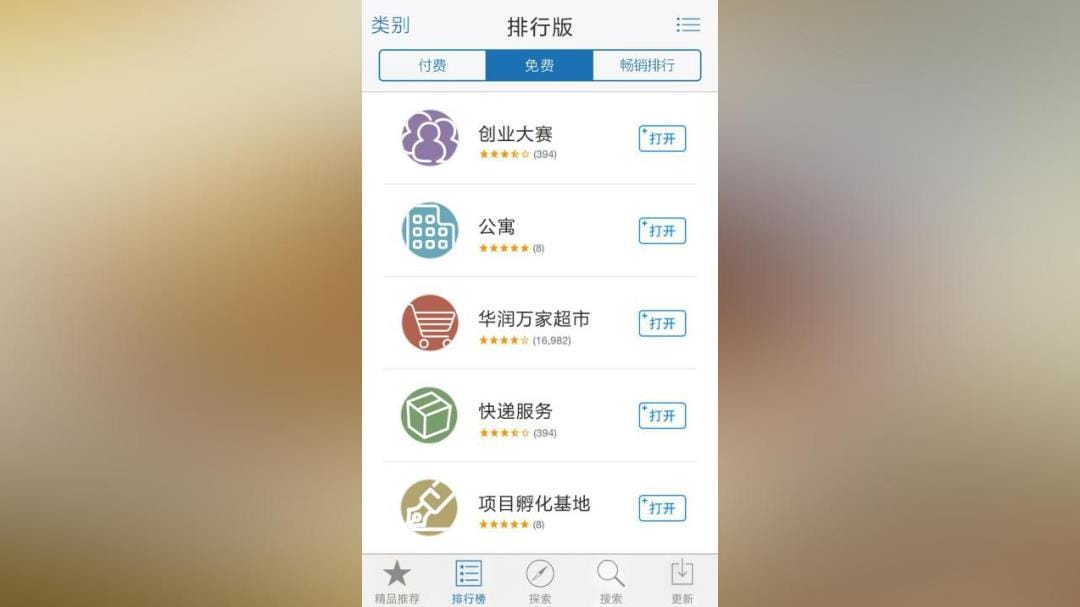Tap 打开 next to 项目孵化基地
This screenshot has height=607, width=1080.
coord(662,508)
